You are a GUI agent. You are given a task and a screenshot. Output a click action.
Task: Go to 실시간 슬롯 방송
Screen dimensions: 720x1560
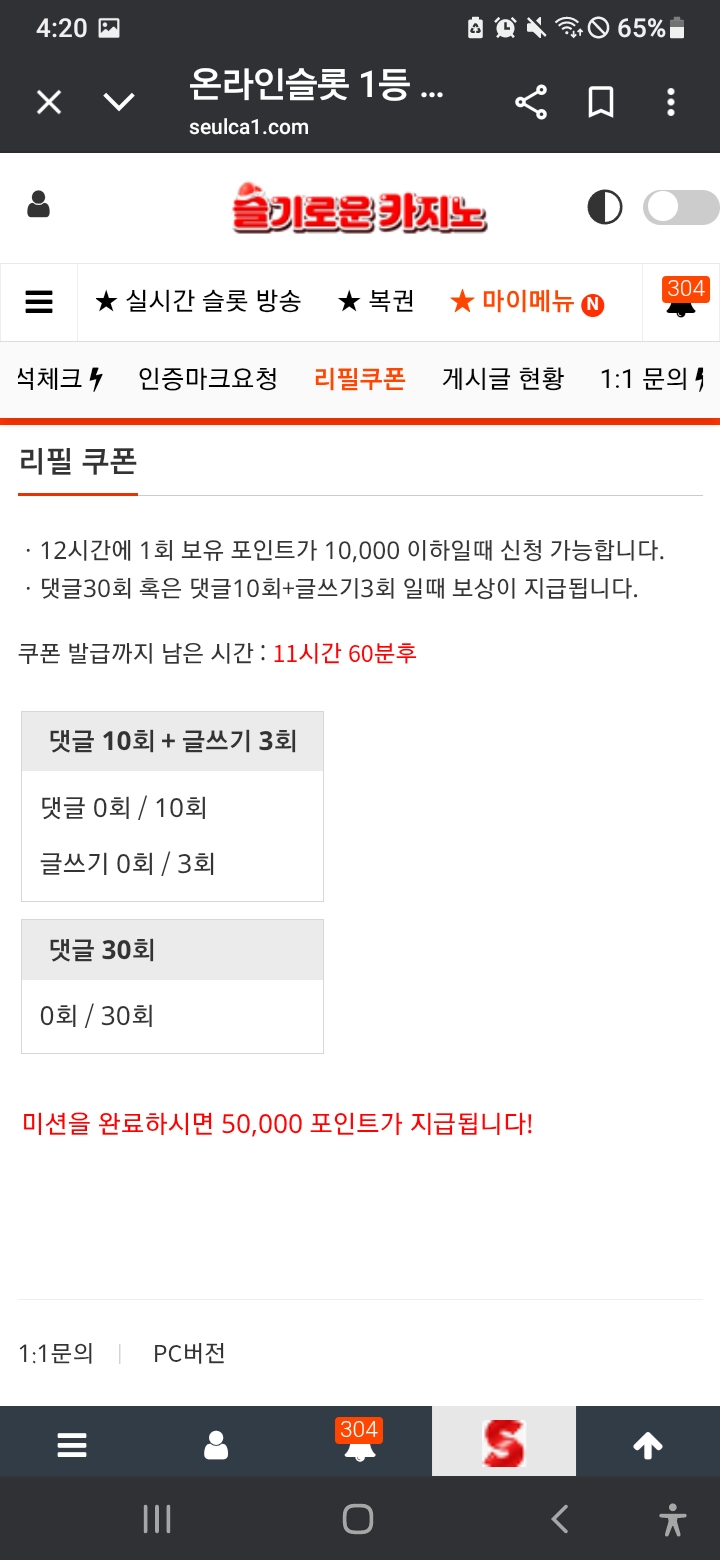pyautogui.click(x=198, y=301)
